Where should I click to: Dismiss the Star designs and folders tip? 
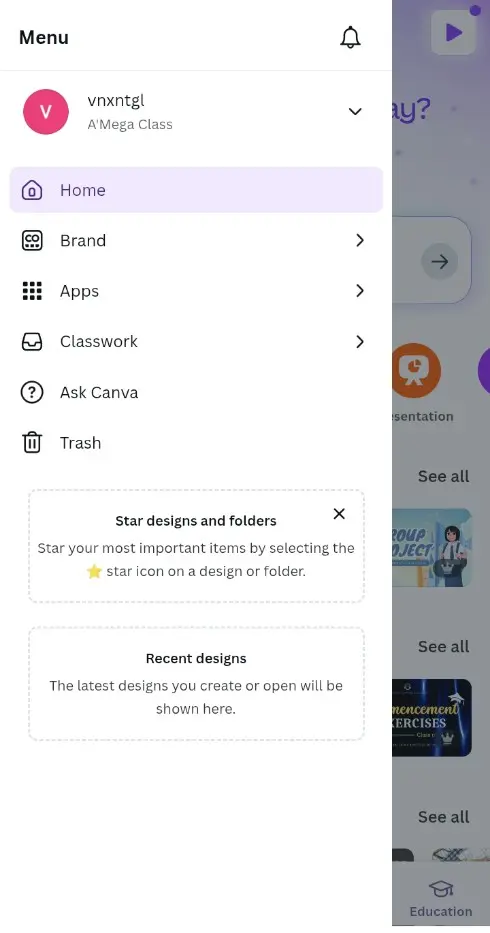click(339, 514)
